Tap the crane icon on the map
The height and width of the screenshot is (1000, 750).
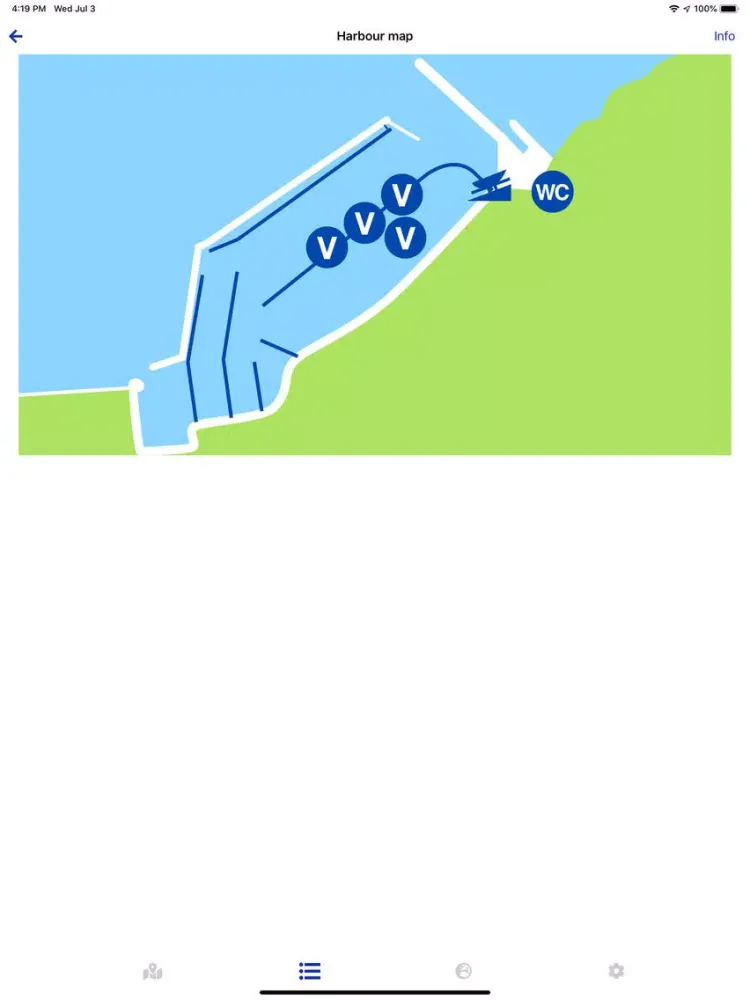[x=491, y=187]
